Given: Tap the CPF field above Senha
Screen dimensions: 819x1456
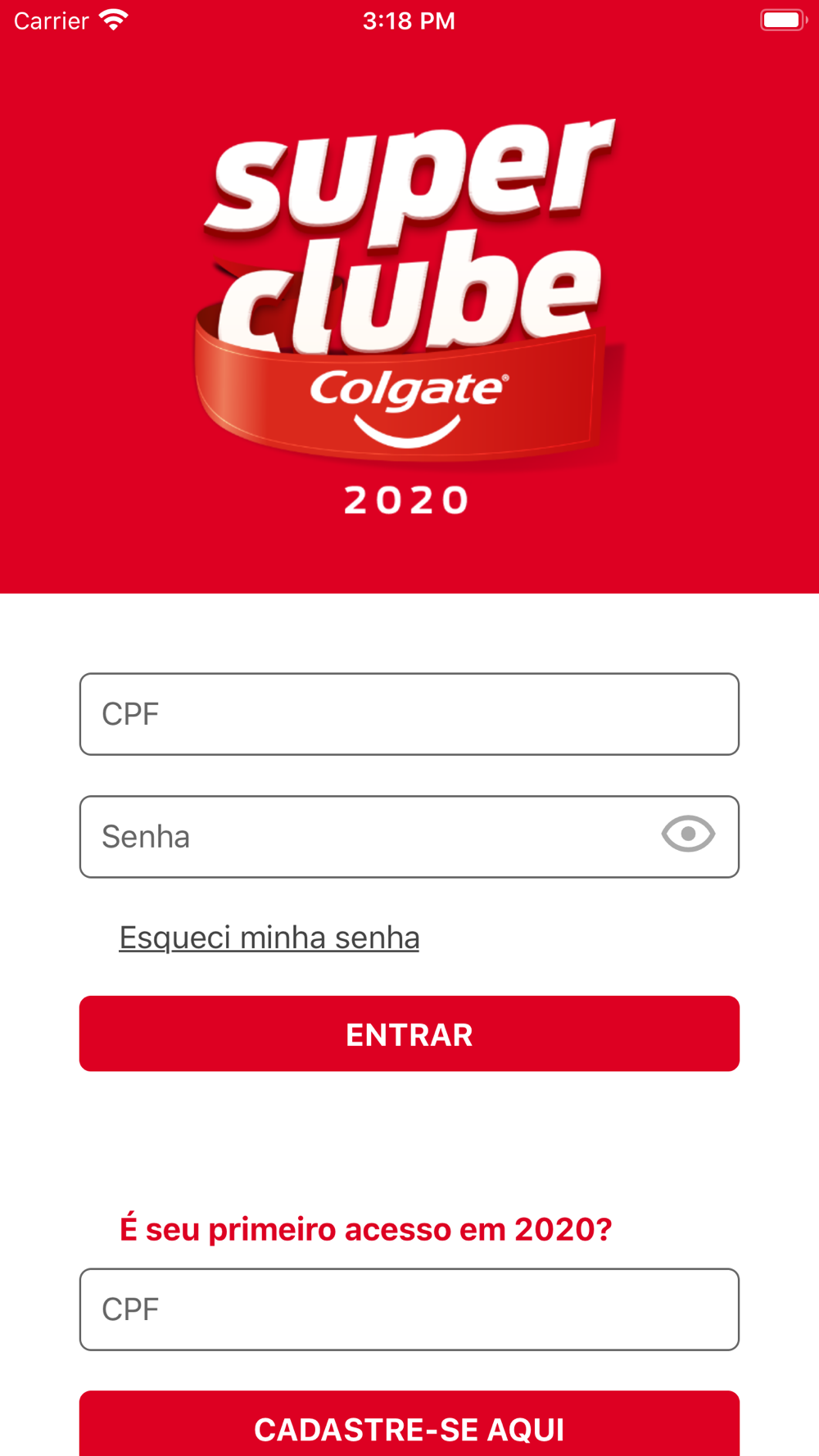Looking at the screenshot, I should [x=409, y=714].
